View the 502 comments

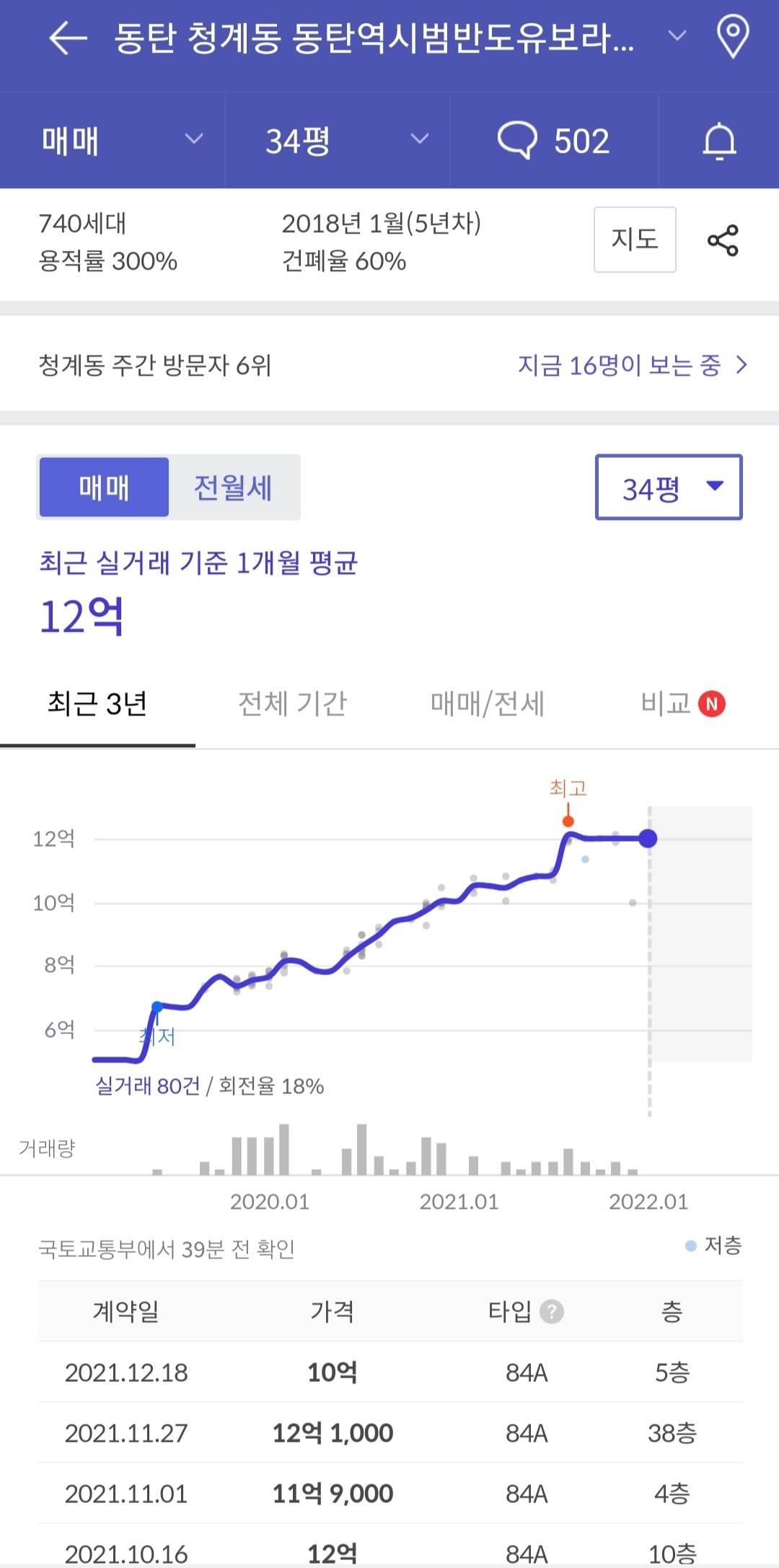pos(554,140)
